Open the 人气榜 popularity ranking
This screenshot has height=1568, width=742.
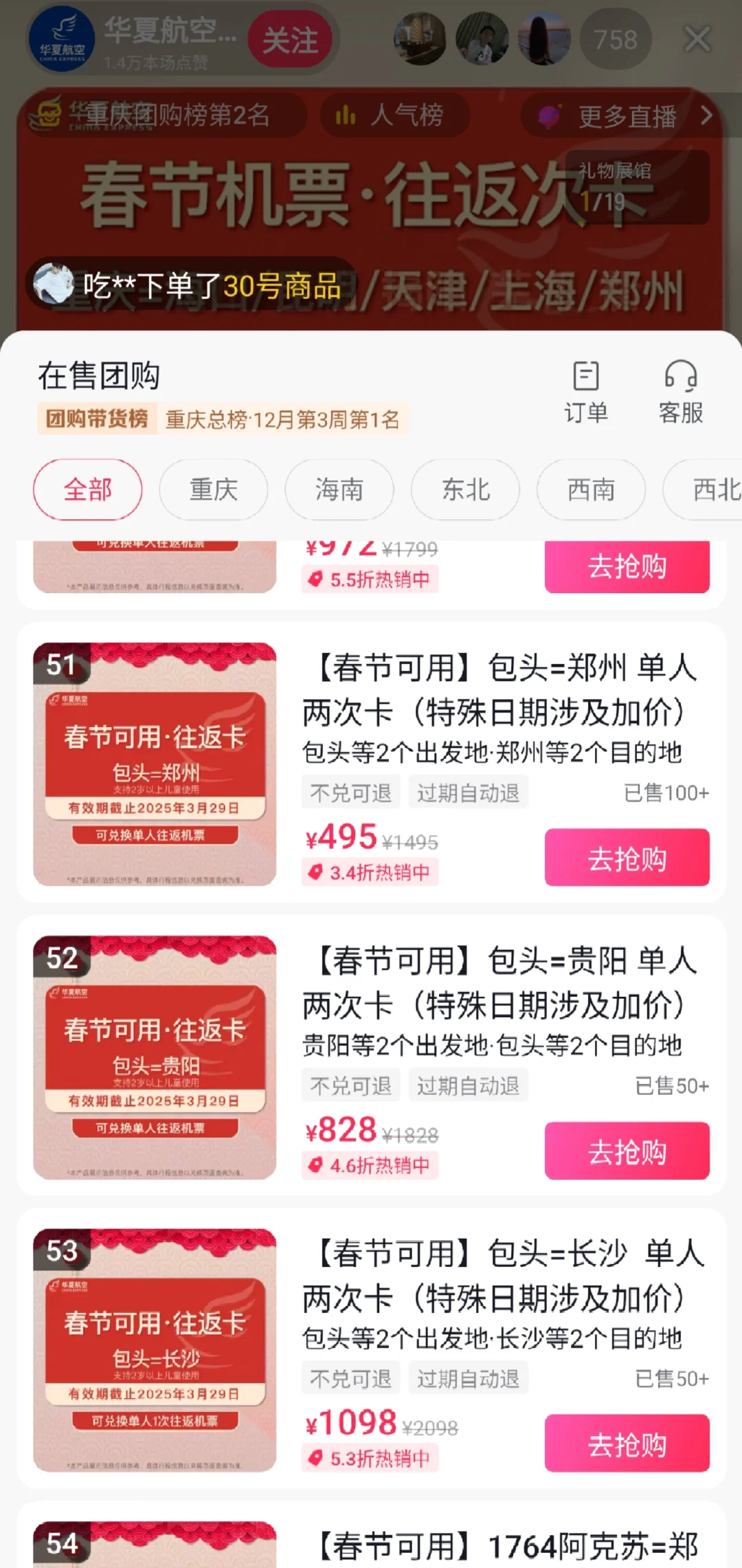394,115
